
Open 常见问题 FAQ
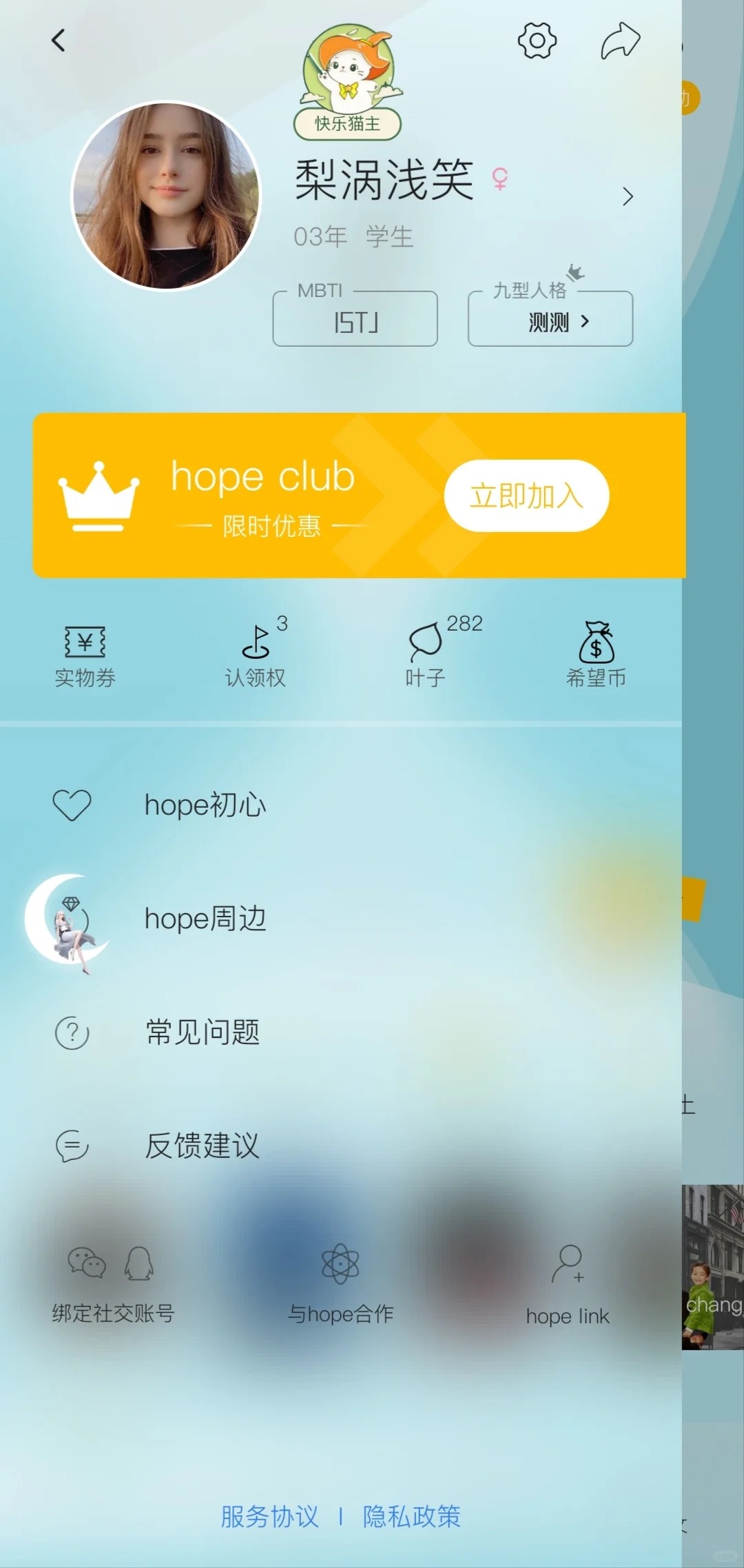(203, 1032)
